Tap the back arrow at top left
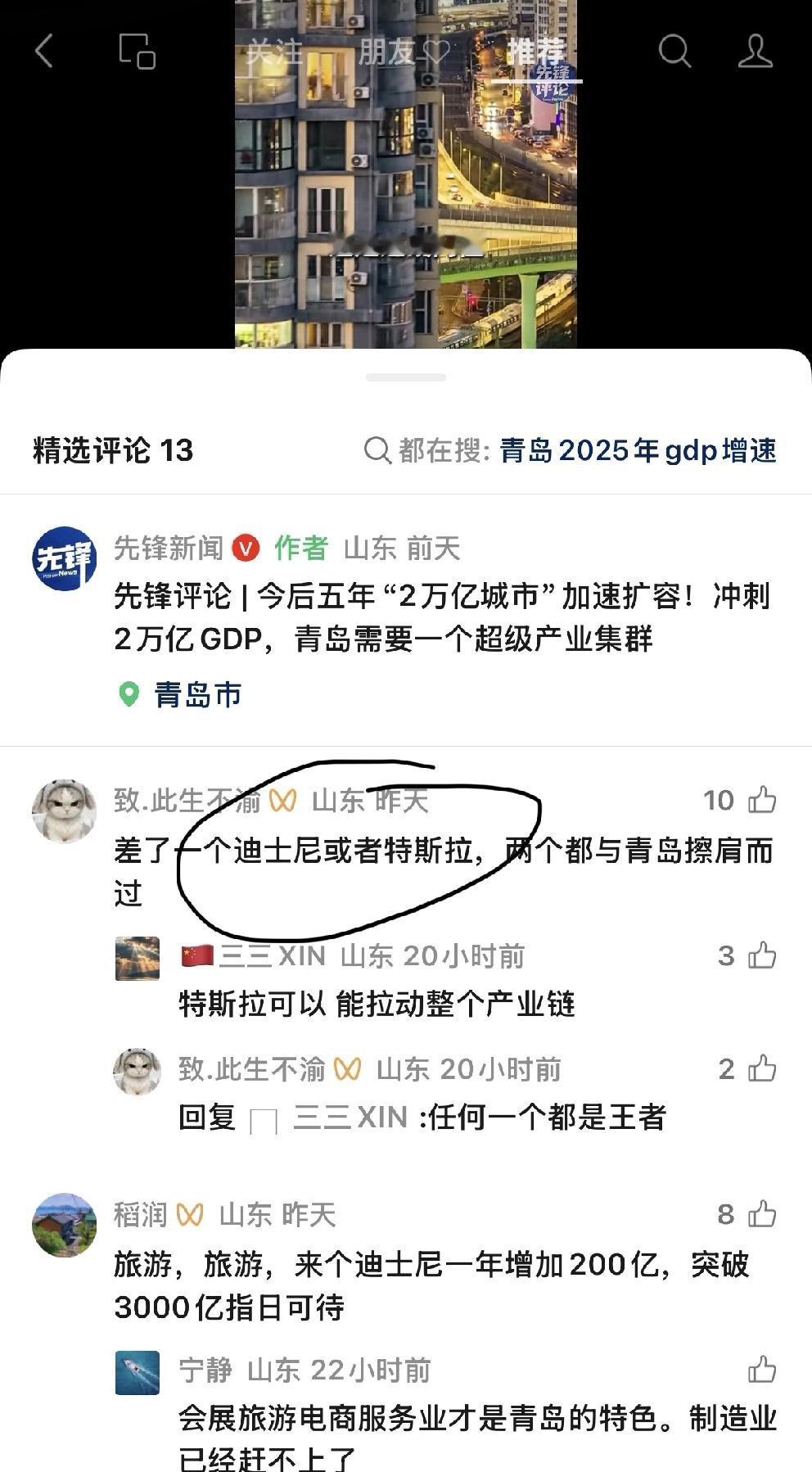This screenshot has width=812, height=1472. (x=45, y=52)
